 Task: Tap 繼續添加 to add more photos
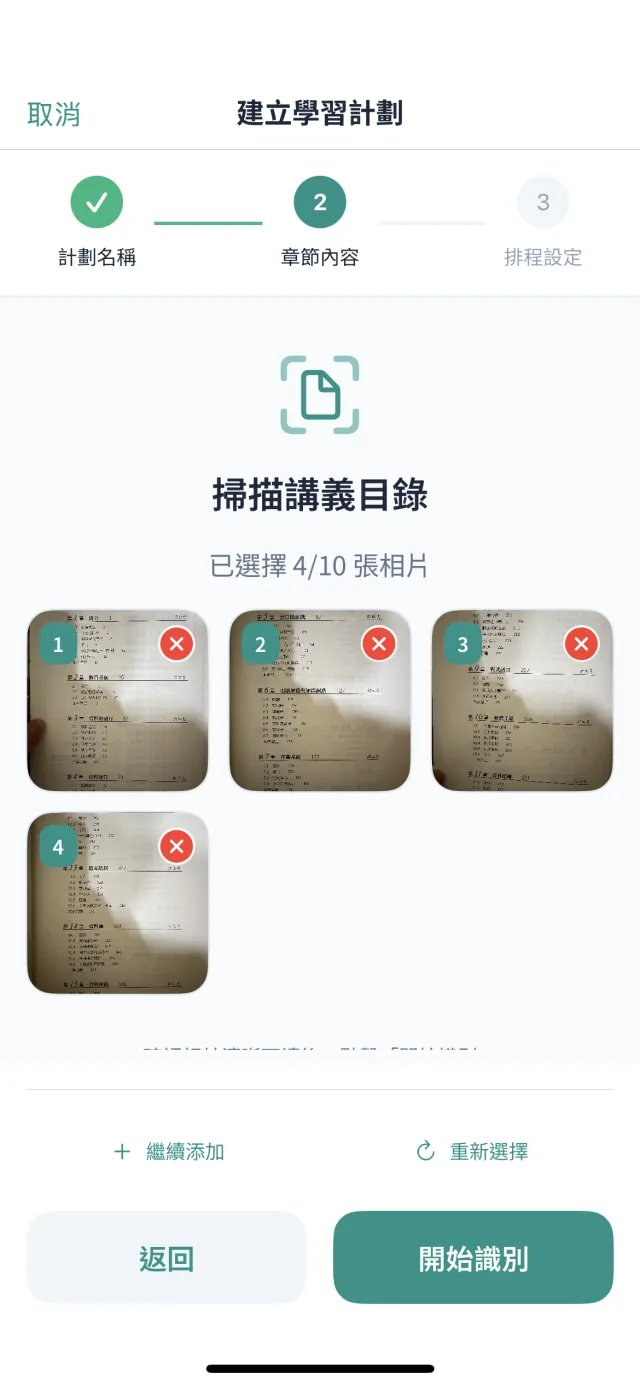pos(169,1151)
